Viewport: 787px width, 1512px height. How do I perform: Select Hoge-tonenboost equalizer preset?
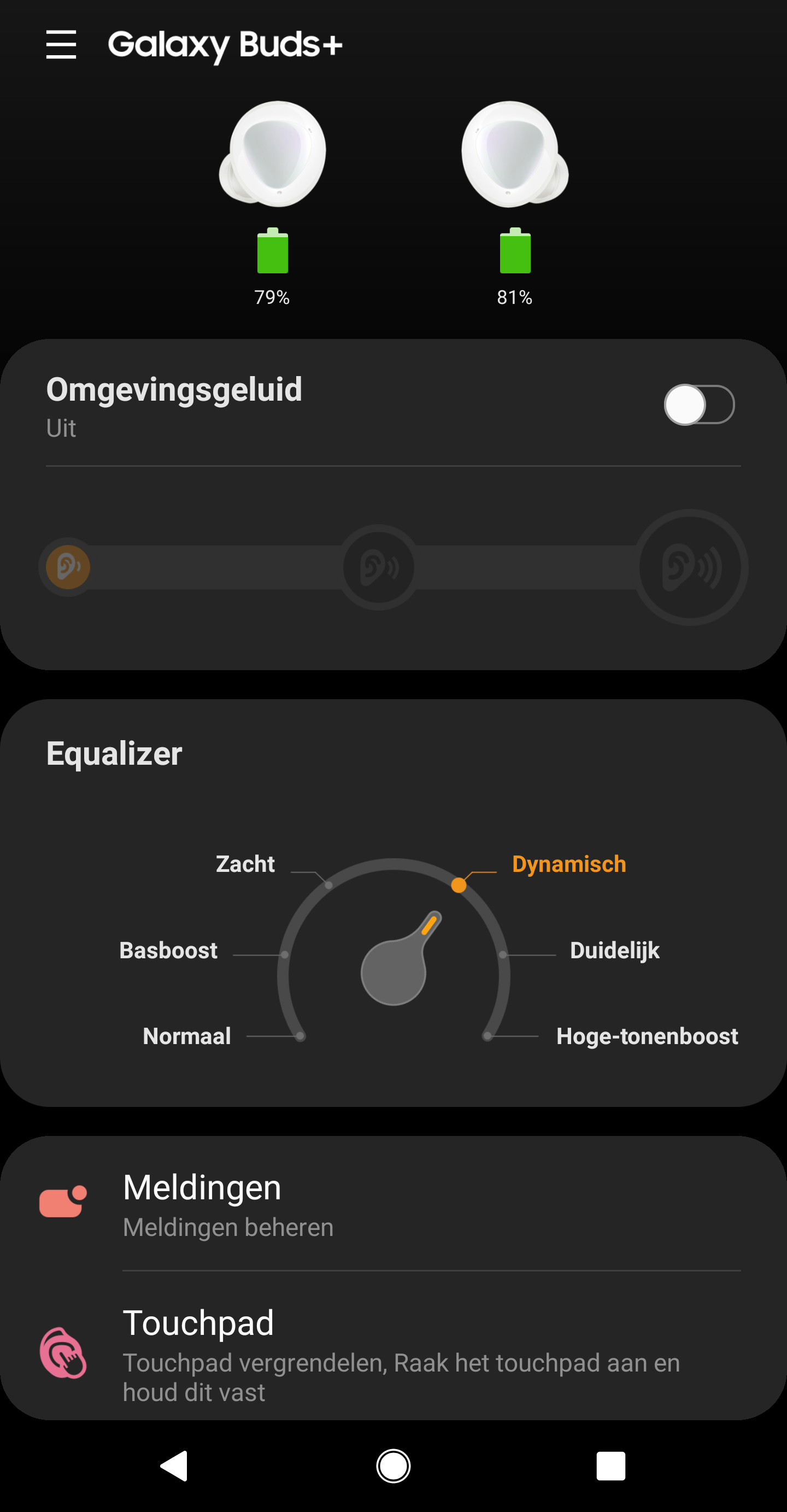[x=646, y=1036]
